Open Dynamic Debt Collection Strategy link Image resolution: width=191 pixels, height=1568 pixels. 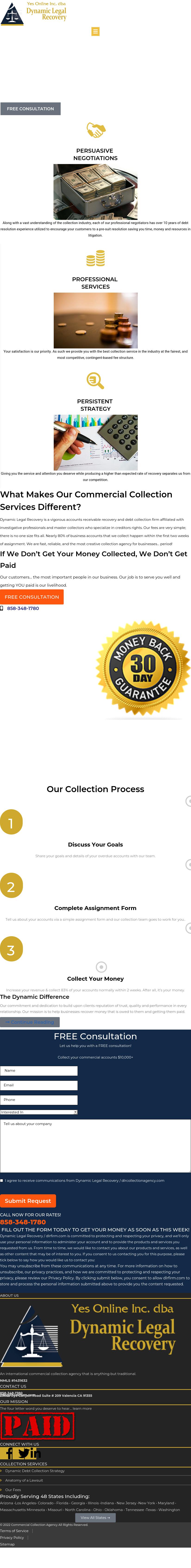(35, 1471)
